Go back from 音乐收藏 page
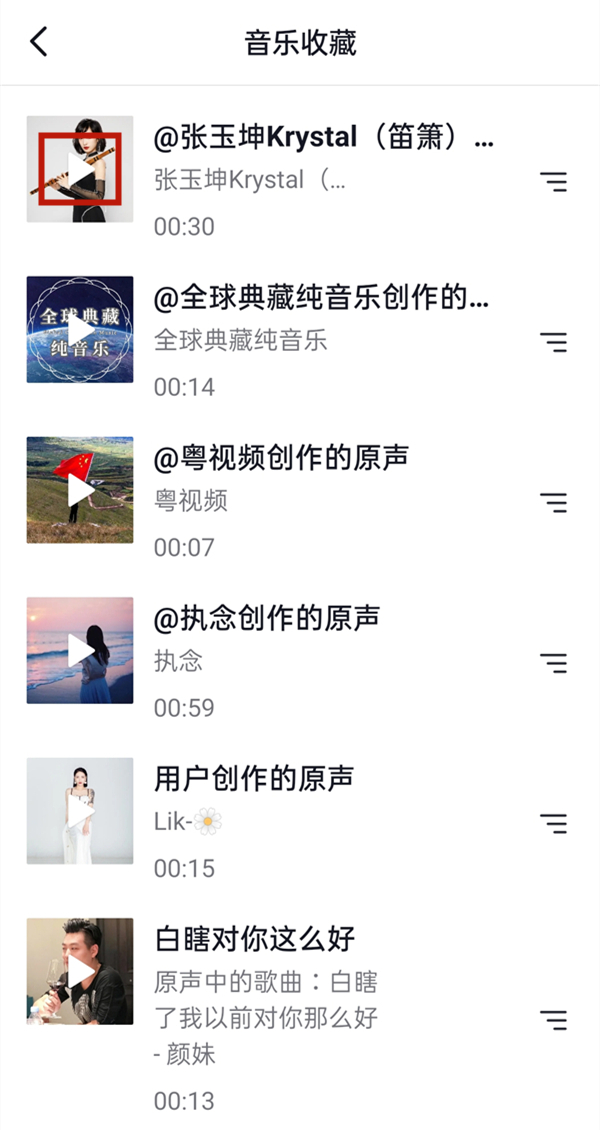Screen dimensions: 600x1130 (39, 43)
